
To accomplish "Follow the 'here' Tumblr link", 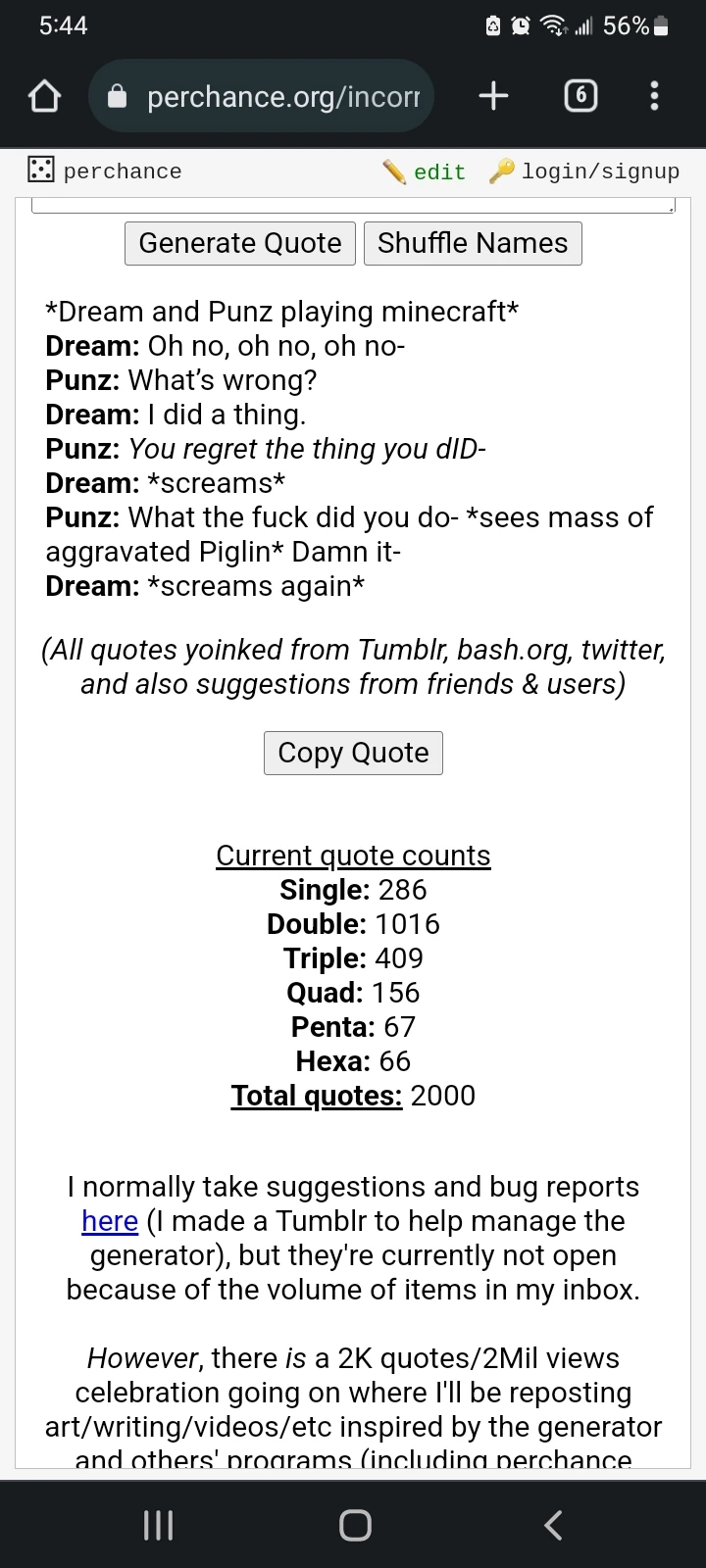I will (110, 1221).
